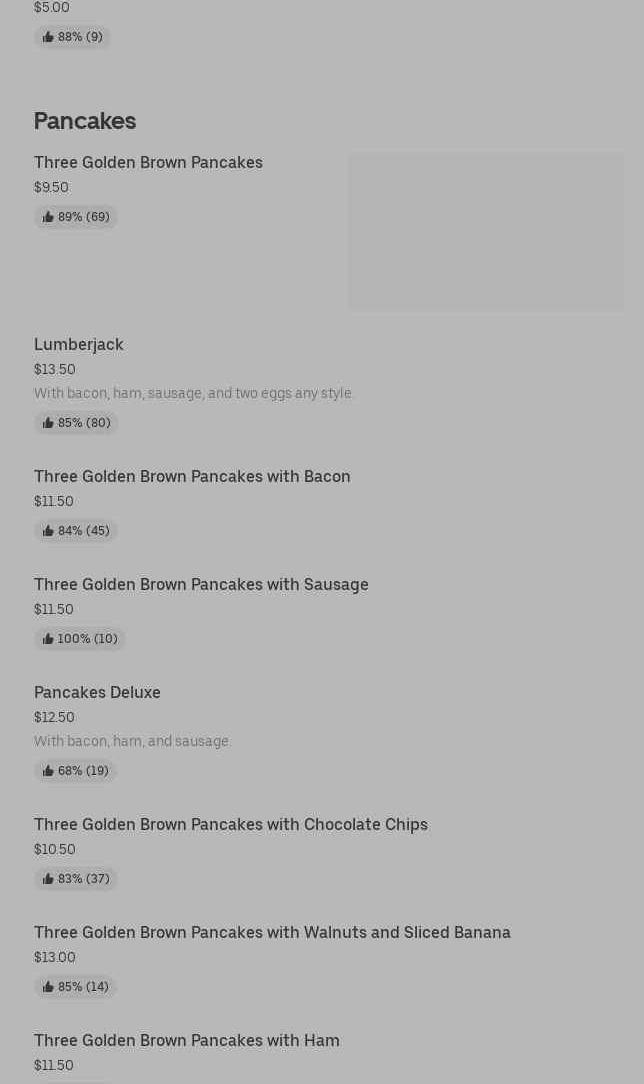View the Pancakes Deluxe item
Viewport: 644px width, 1084px height.
pyautogui.click(x=97, y=692)
